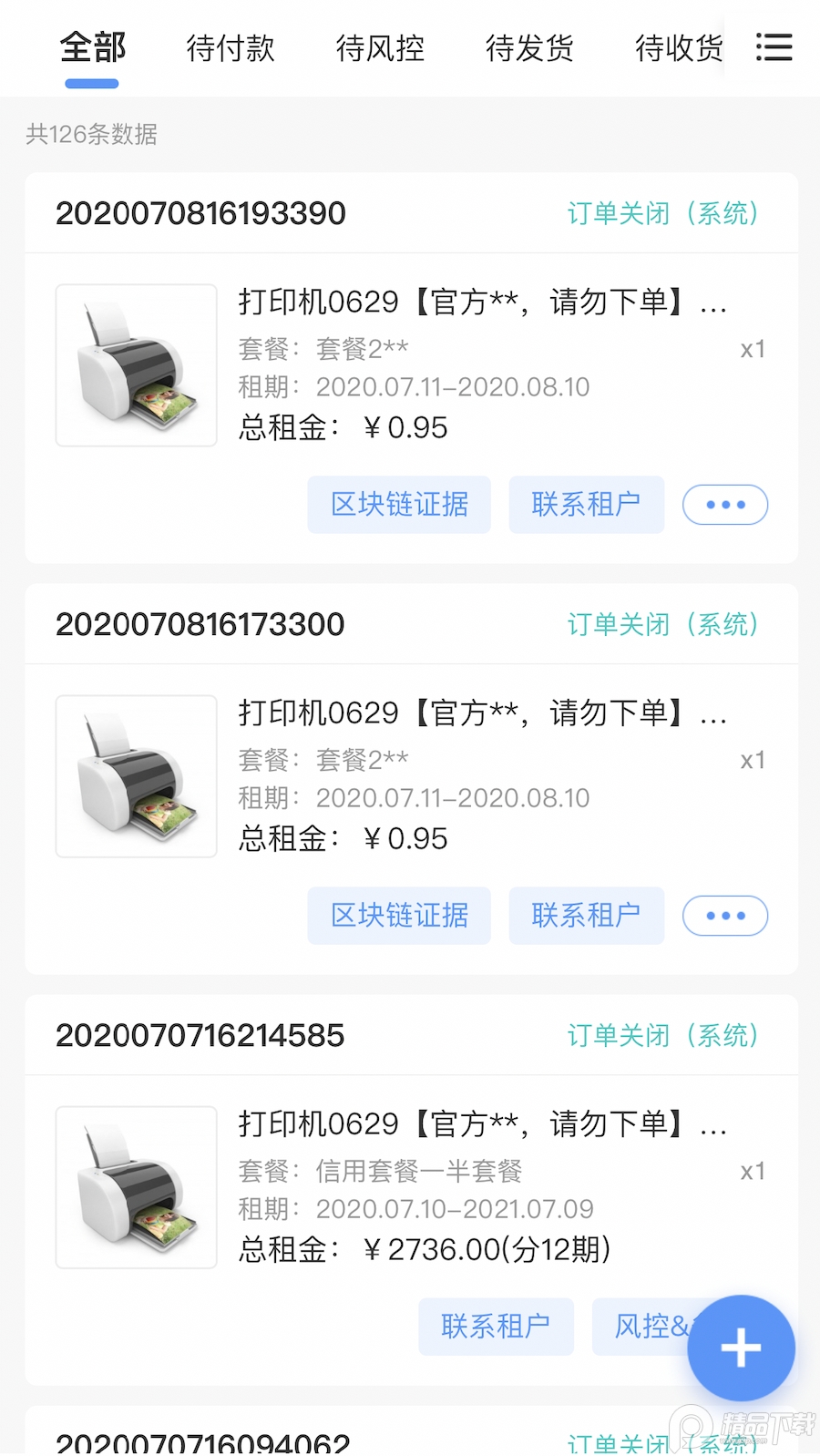Screen dimensions: 820x1456
Task: Open the 待风控 tab
Action: tap(380, 49)
